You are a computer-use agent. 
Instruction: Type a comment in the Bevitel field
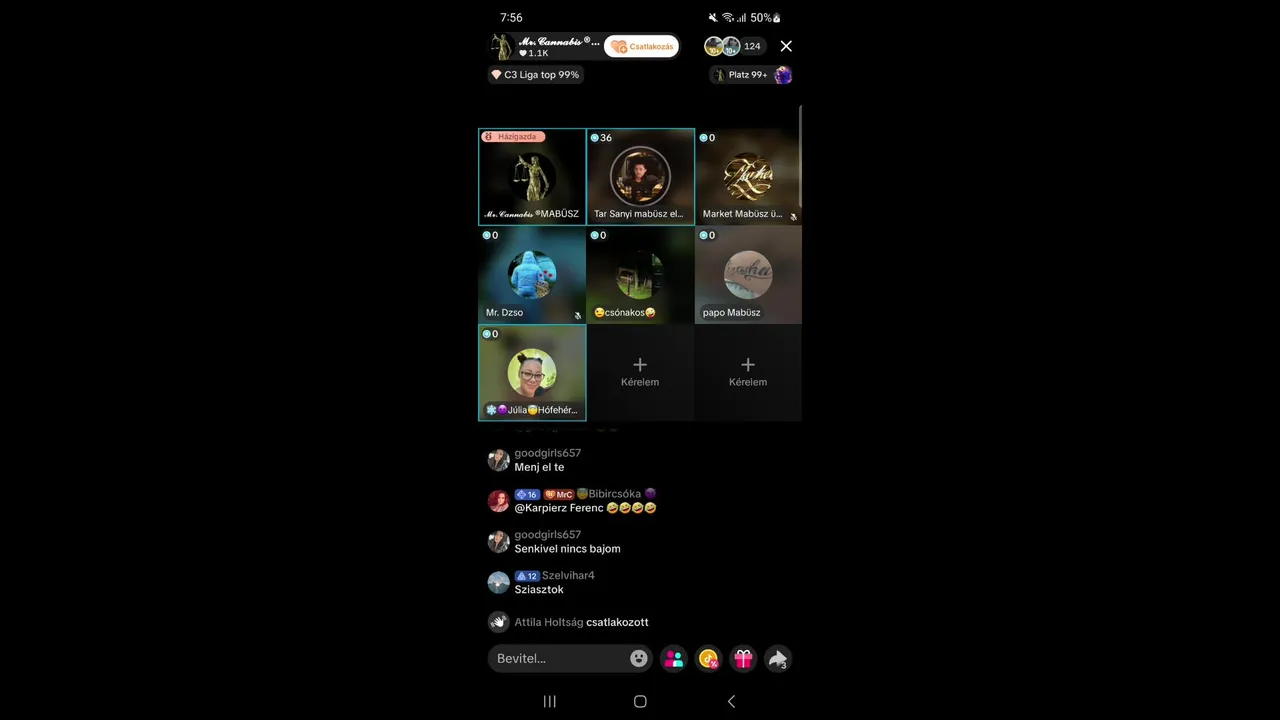(x=558, y=658)
